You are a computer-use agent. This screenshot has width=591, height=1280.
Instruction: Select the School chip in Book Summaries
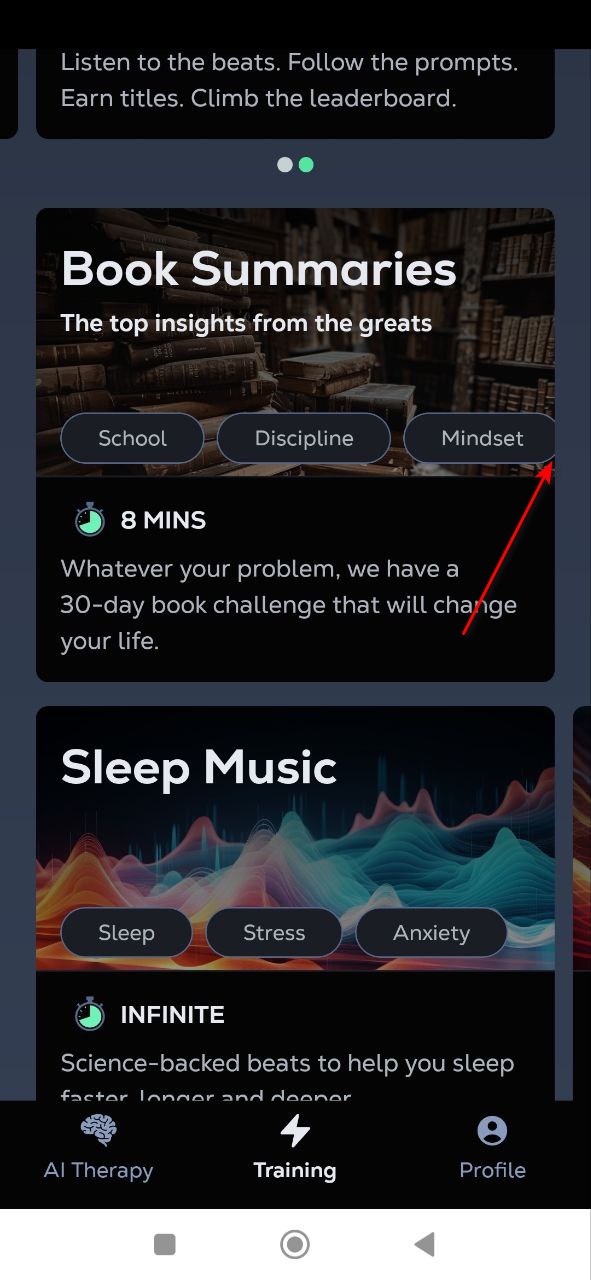pos(132,438)
